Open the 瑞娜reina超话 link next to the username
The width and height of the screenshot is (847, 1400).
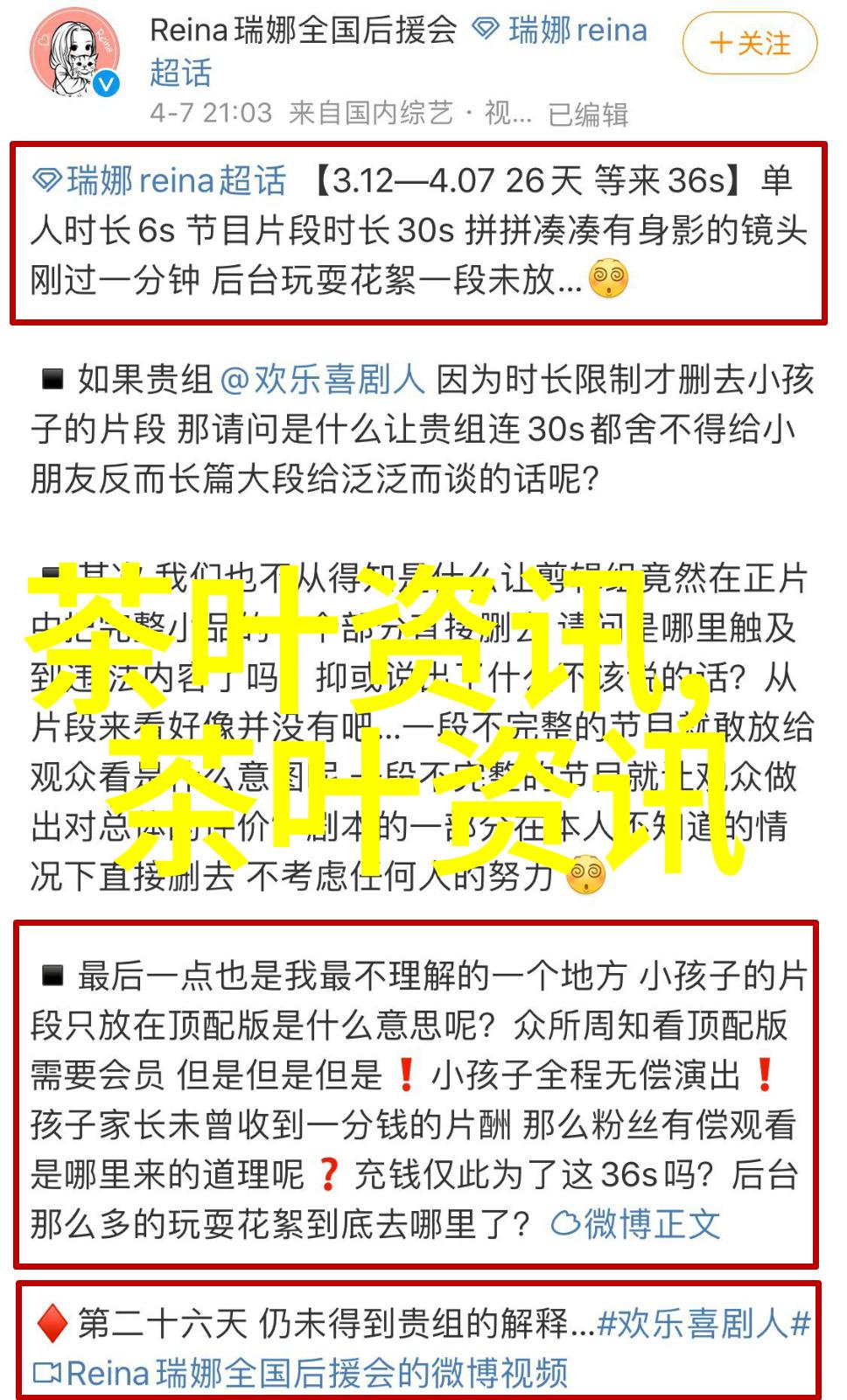tap(560, 31)
